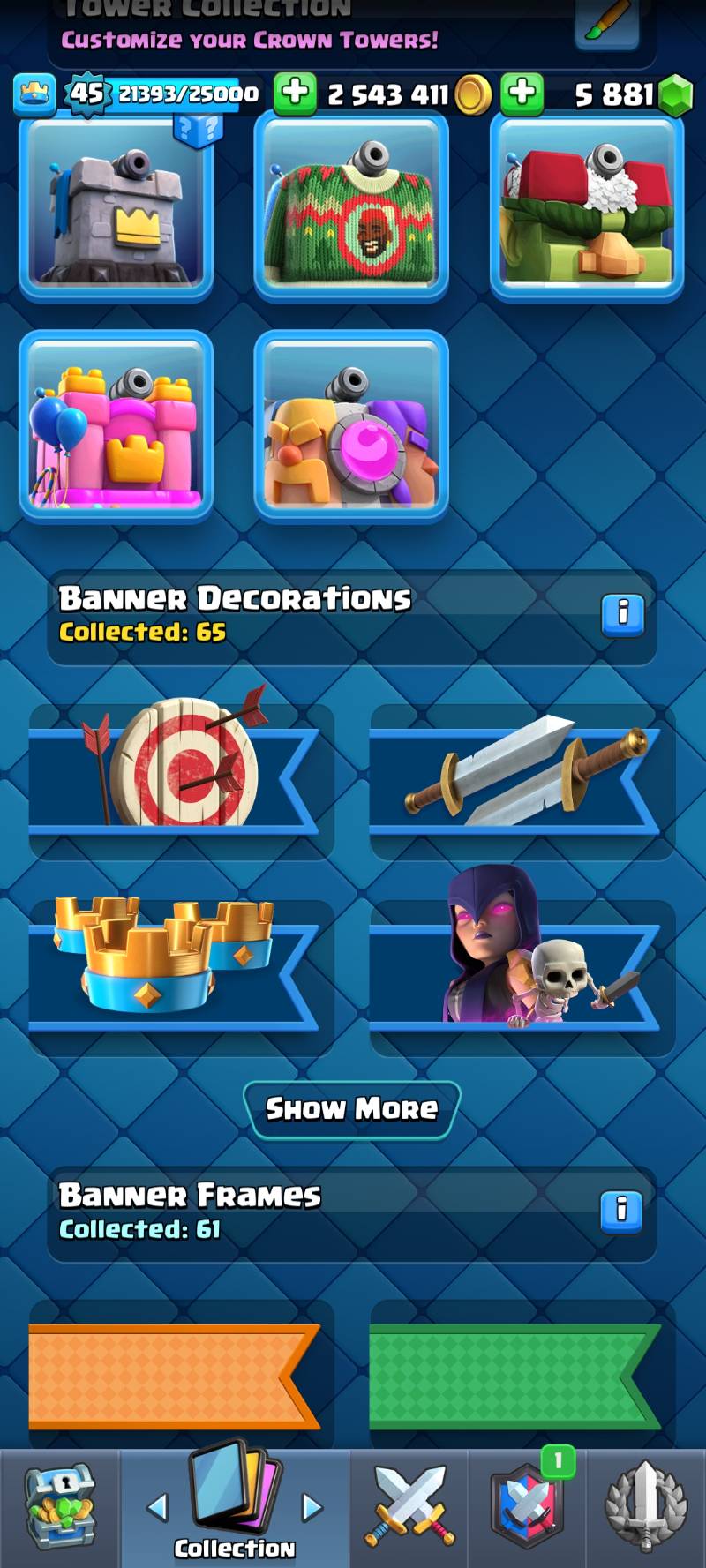Image resolution: width=706 pixels, height=1568 pixels.
Task: Select the green holiday sweater tower skin
Action: [x=351, y=206]
